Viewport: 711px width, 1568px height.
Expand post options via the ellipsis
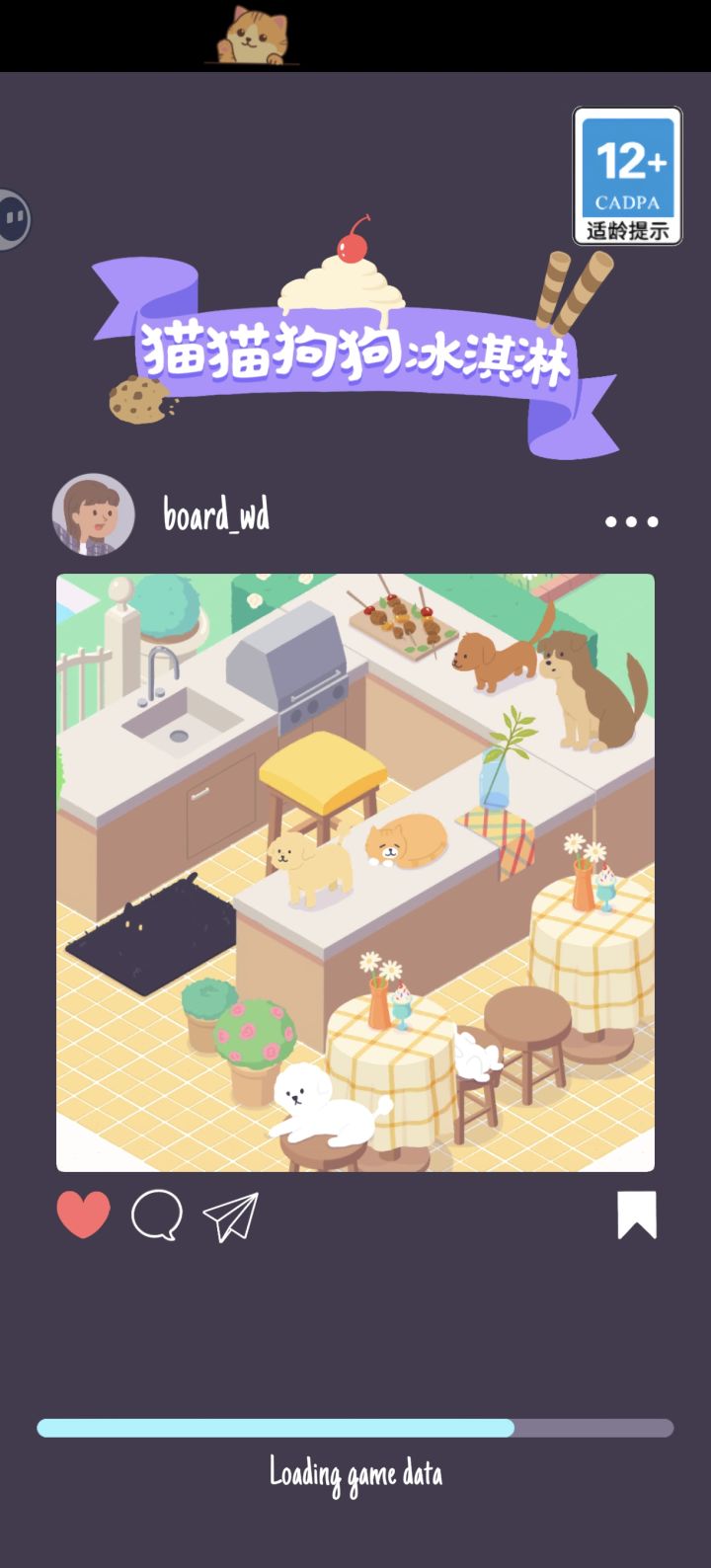pyautogui.click(x=631, y=520)
